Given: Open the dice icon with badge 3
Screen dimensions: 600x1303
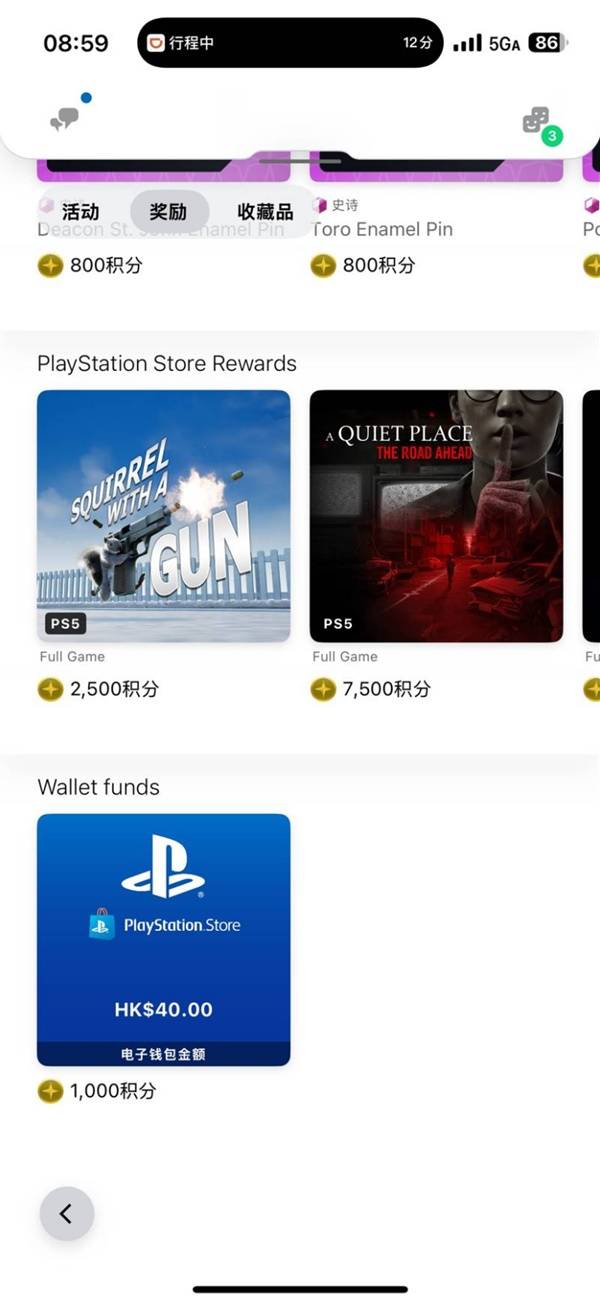Looking at the screenshot, I should click(537, 122).
